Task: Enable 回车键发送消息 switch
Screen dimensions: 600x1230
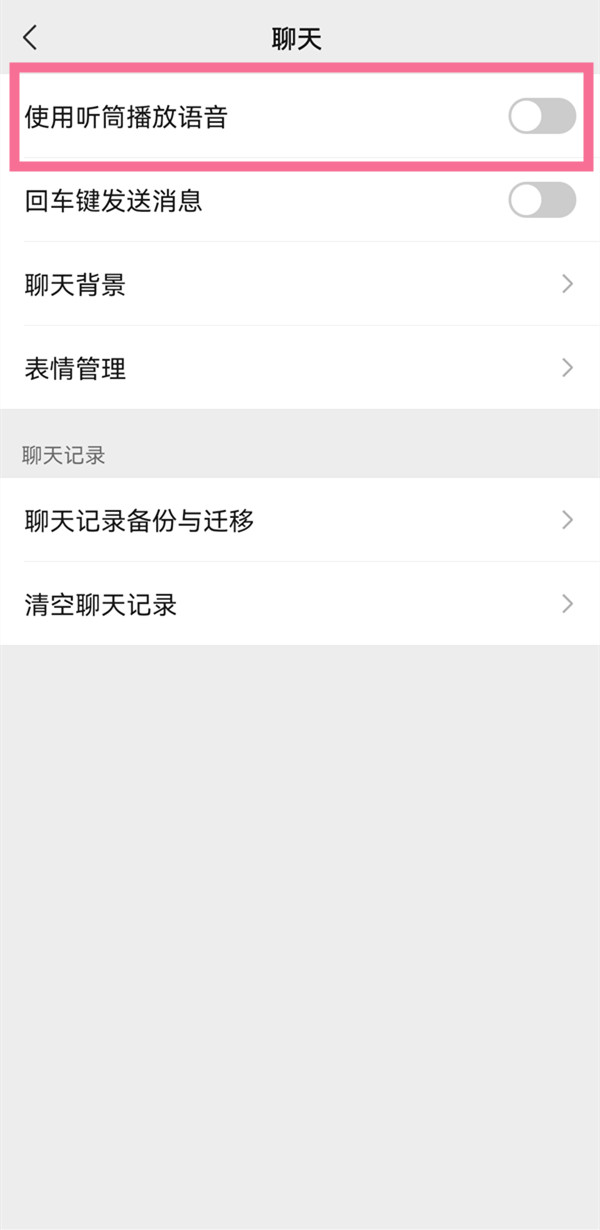Action: click(541, 200)
